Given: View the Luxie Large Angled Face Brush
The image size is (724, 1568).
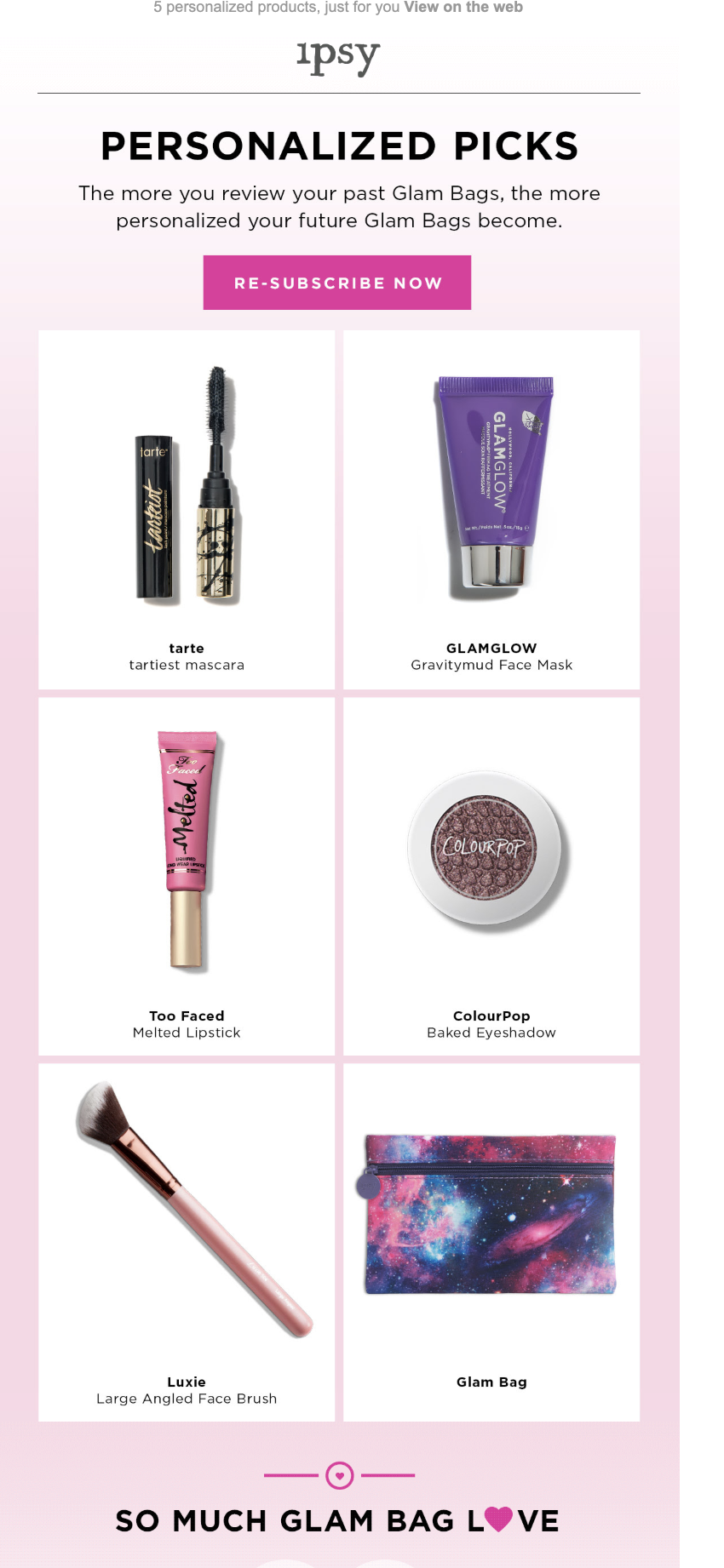Looking at the screenshot, I should click(x=187, y=1241).
